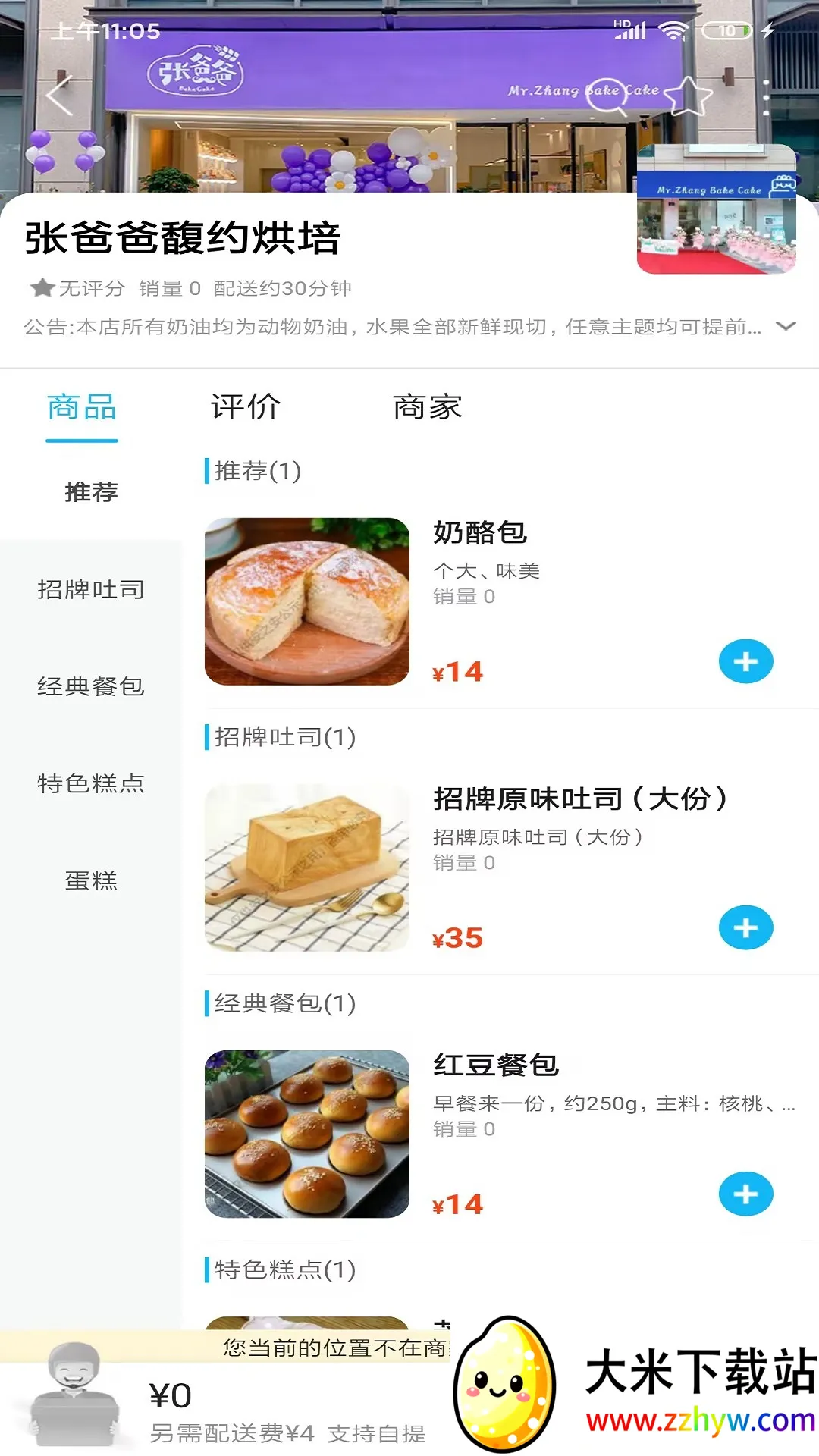The width and height of the screenshot is (819, 1456).
Task: Switch to the 评价 tab
Action: click(x=246, y=407)
